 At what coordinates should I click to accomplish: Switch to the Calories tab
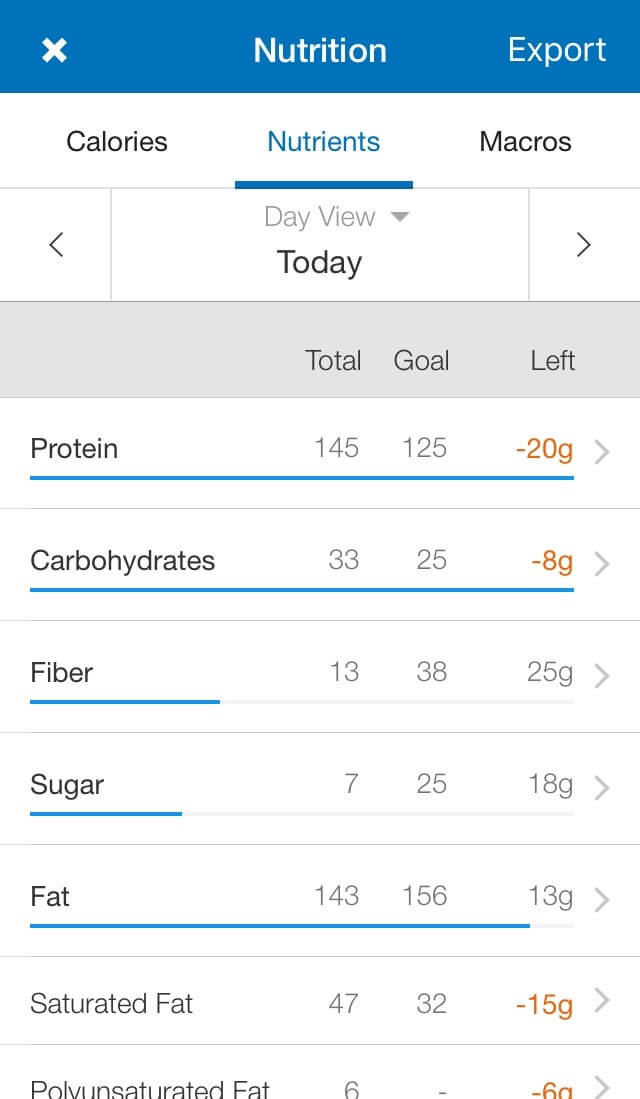tap(117, 142)
